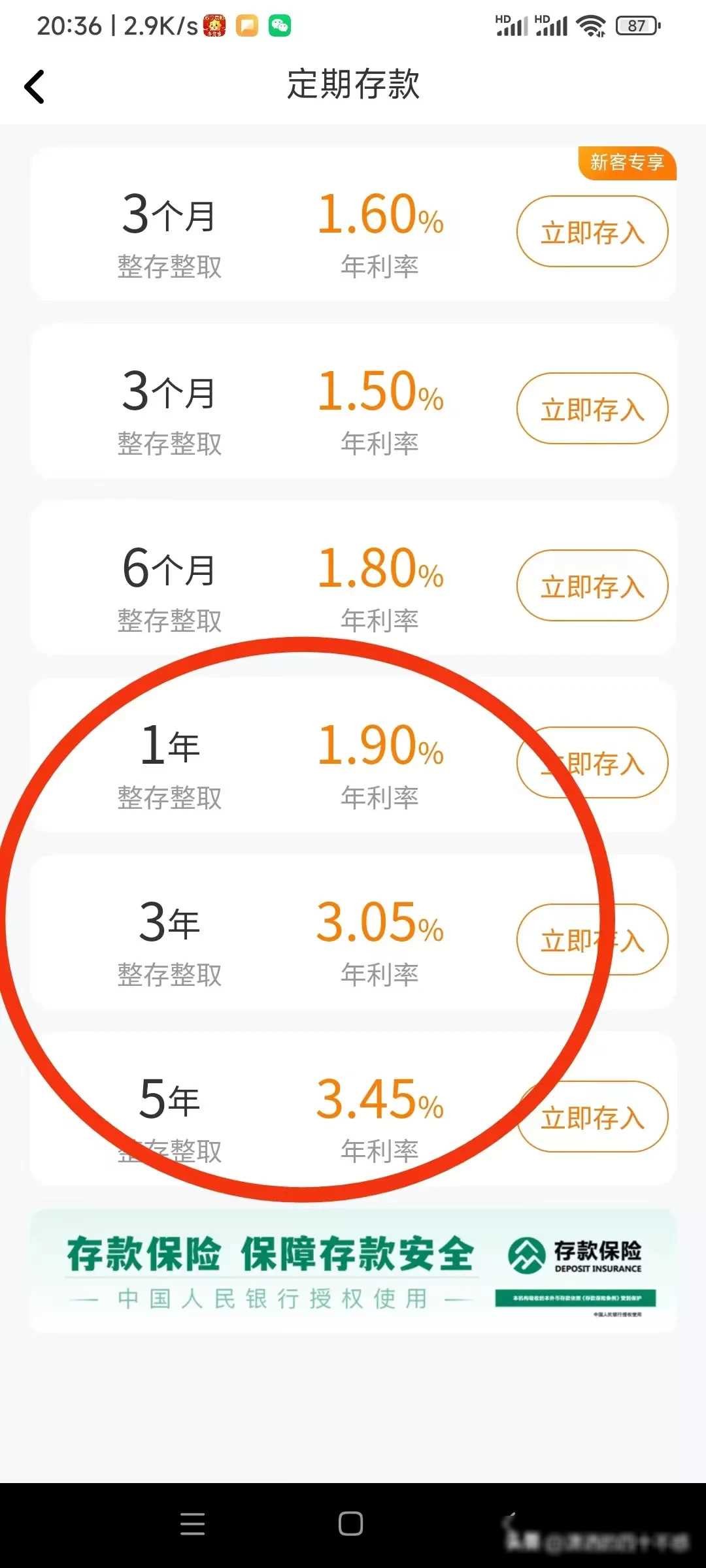Deposit now in the 6个月 1.80% product

coord(592,586)
